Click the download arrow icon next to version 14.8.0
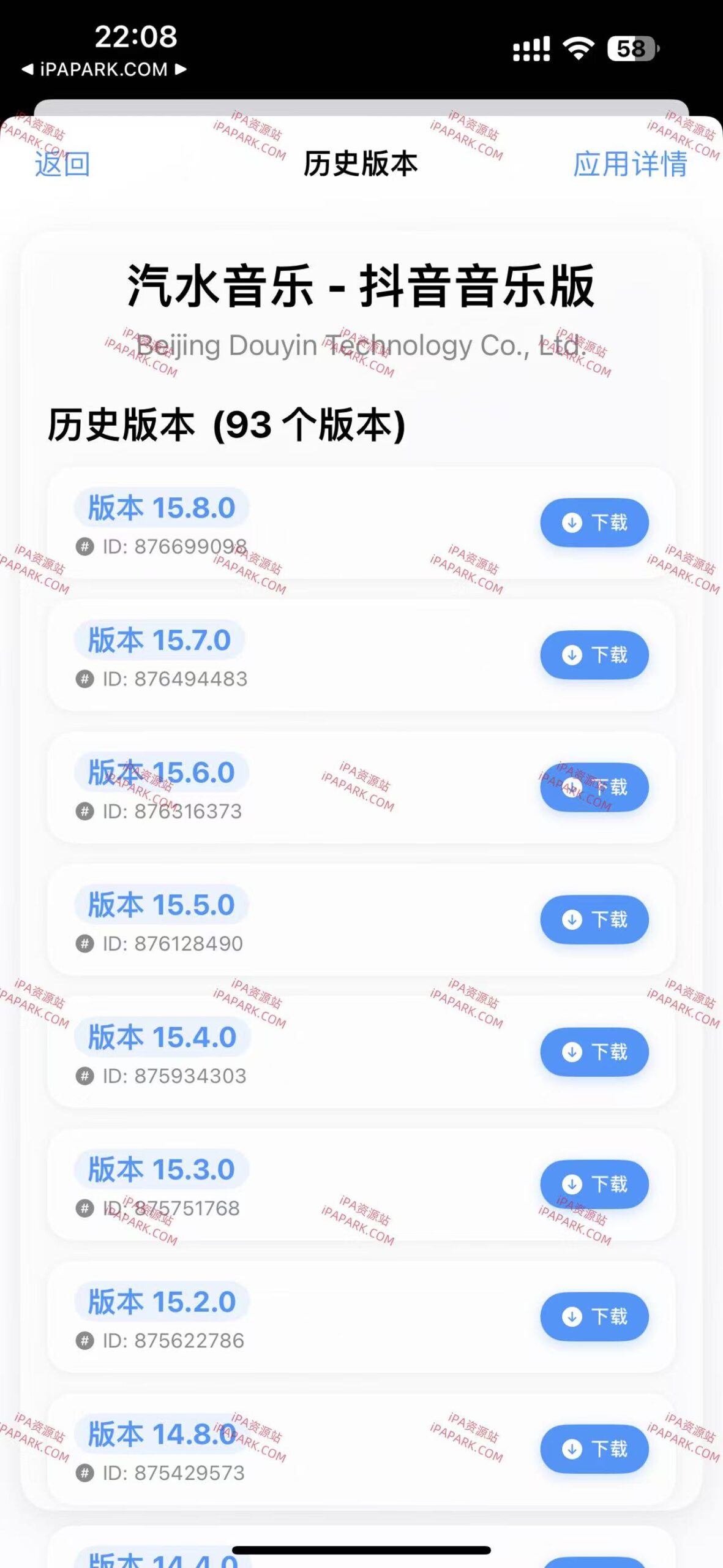The height and width of the screenshot is (1568, 723). coord(571,1449)
